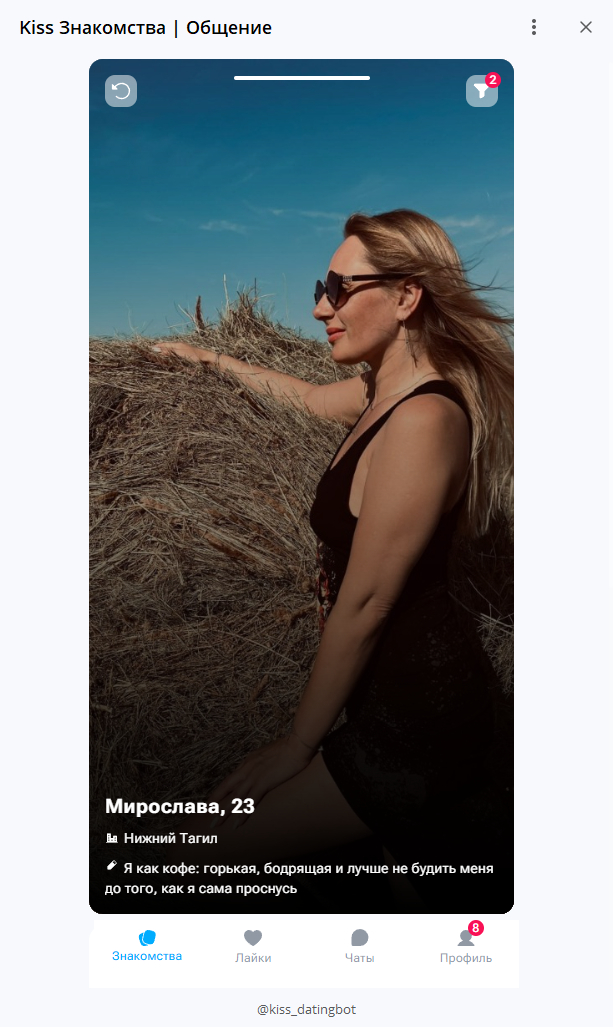The image size is (613, 1027).
Task: Open the search filters
Action: coord(481,91)
